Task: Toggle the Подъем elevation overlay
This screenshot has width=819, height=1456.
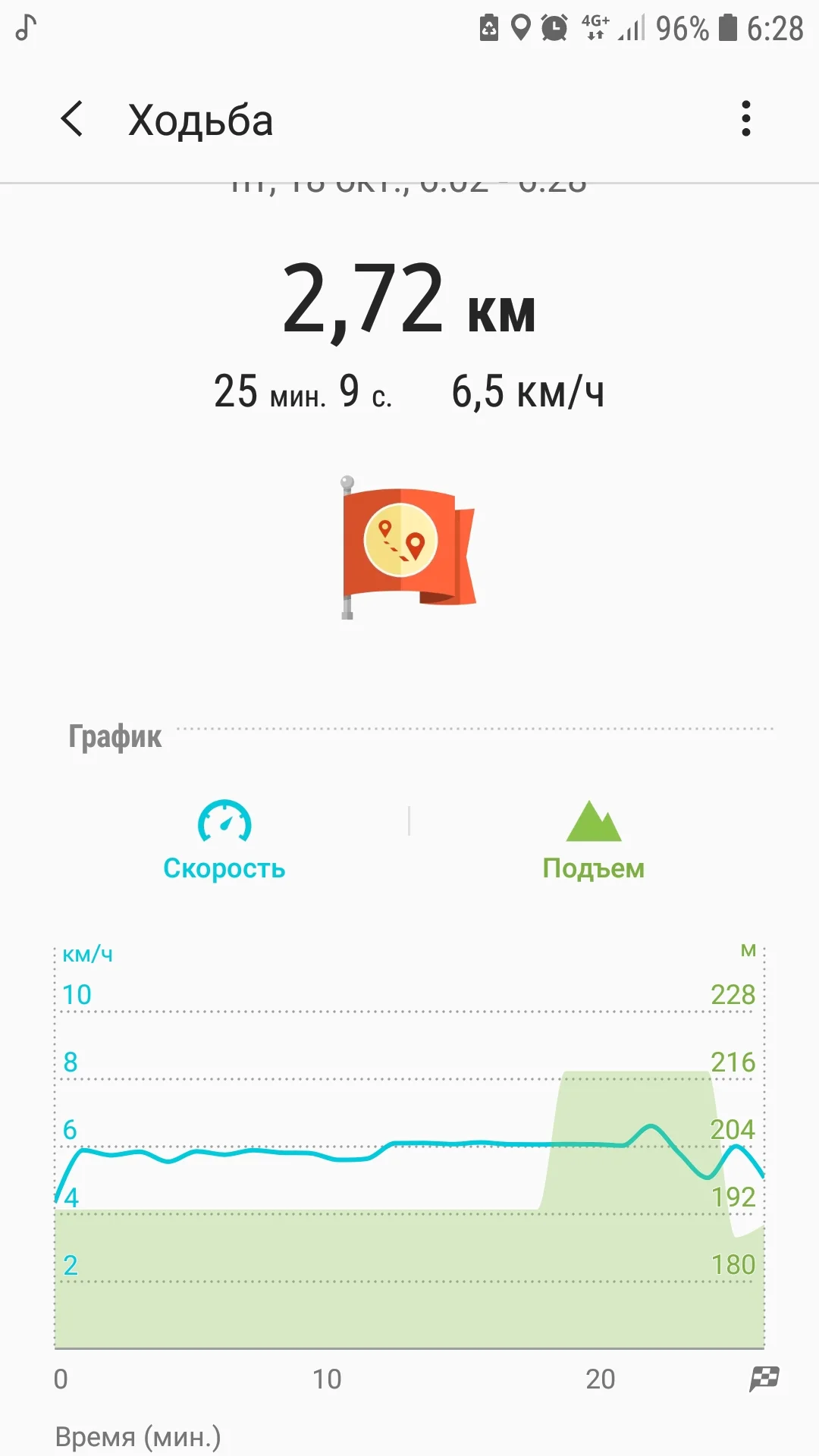Action: [x=594, y=868]
